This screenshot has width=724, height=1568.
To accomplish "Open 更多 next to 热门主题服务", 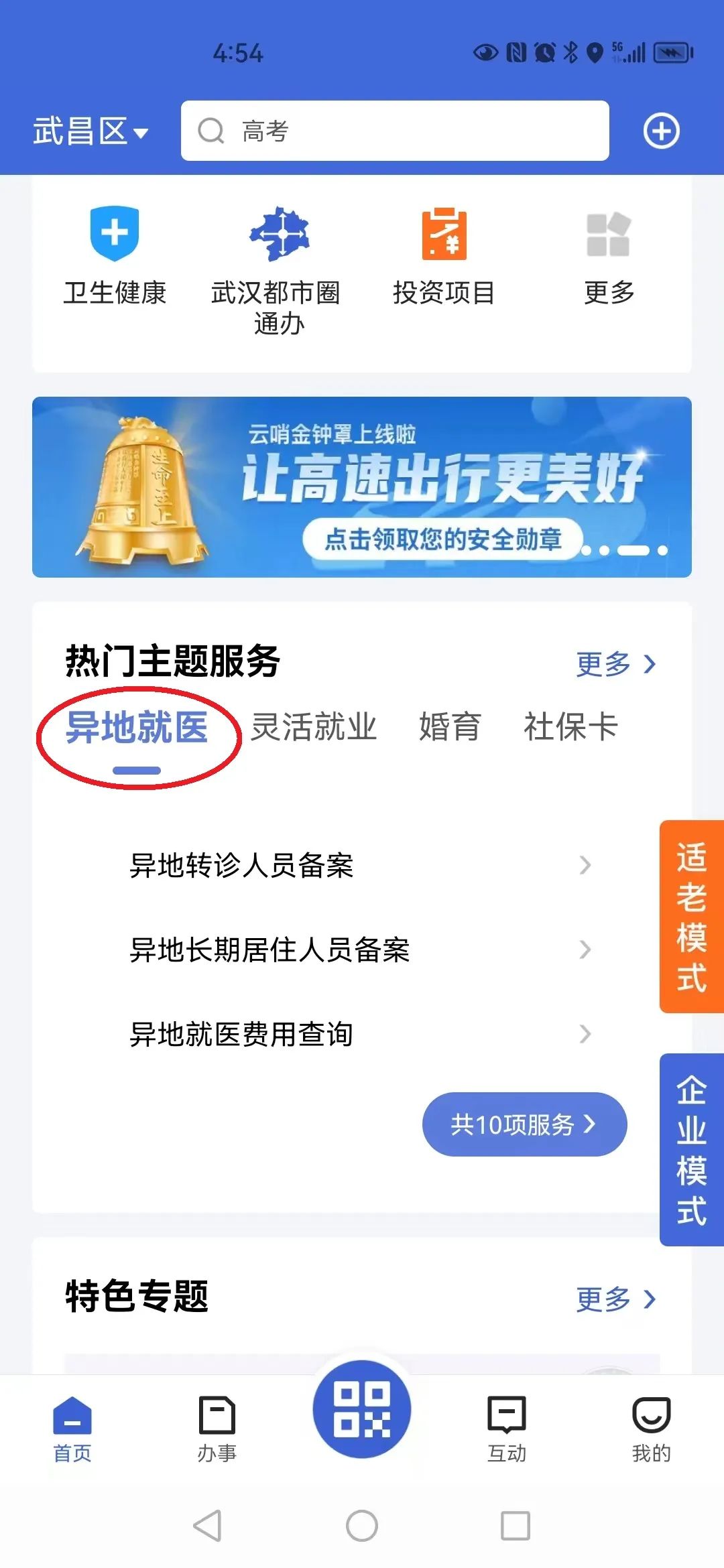I will click(615, 664).
